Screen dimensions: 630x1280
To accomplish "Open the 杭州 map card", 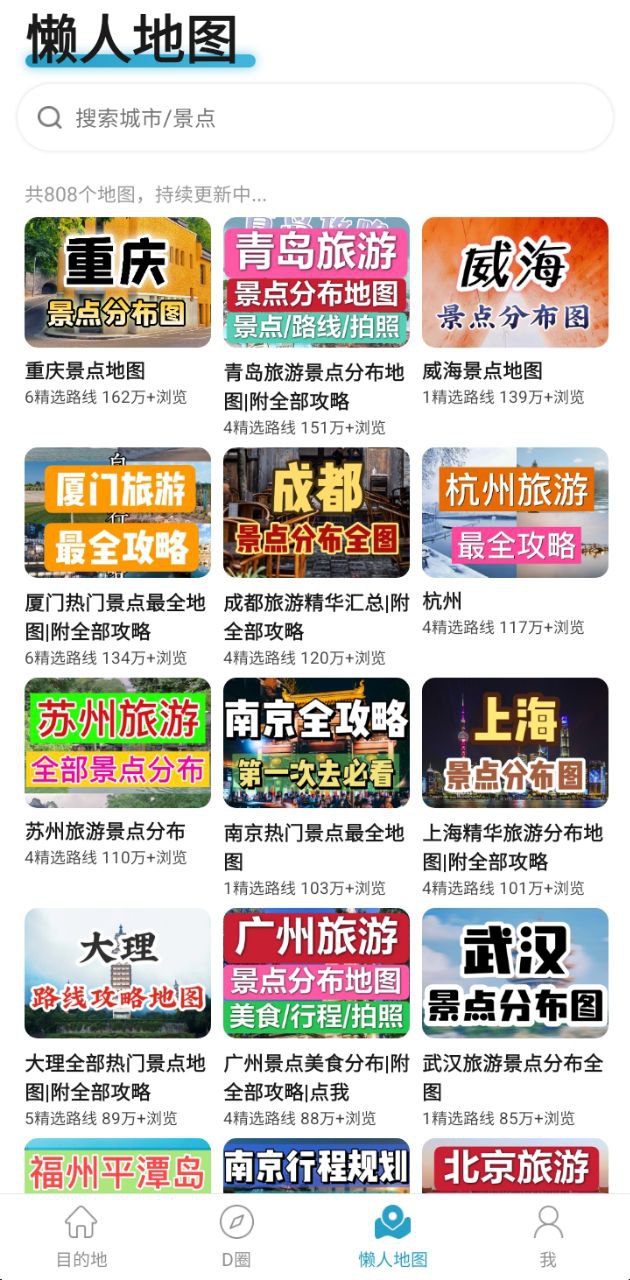I will coord(515,513).
